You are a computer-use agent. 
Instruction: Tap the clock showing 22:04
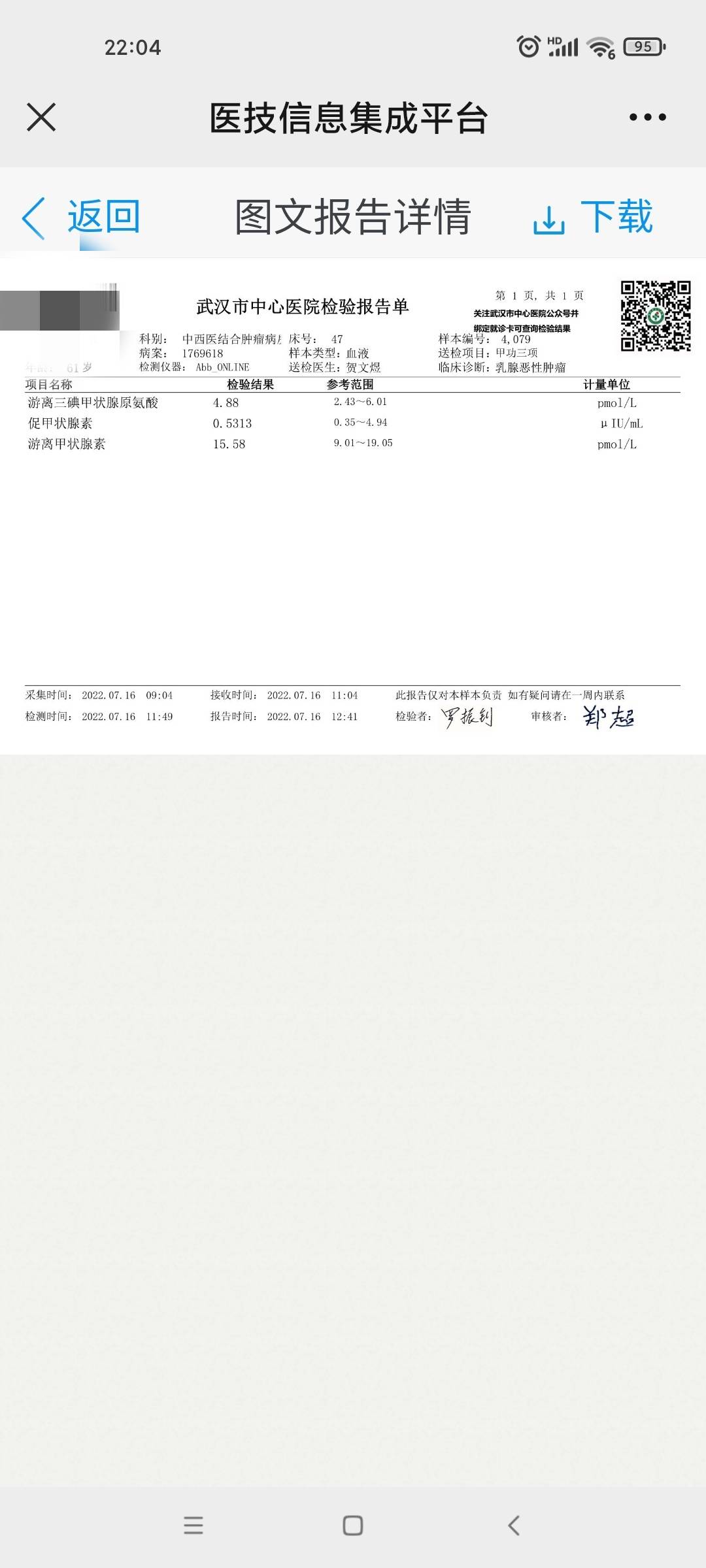coord(133,46)
